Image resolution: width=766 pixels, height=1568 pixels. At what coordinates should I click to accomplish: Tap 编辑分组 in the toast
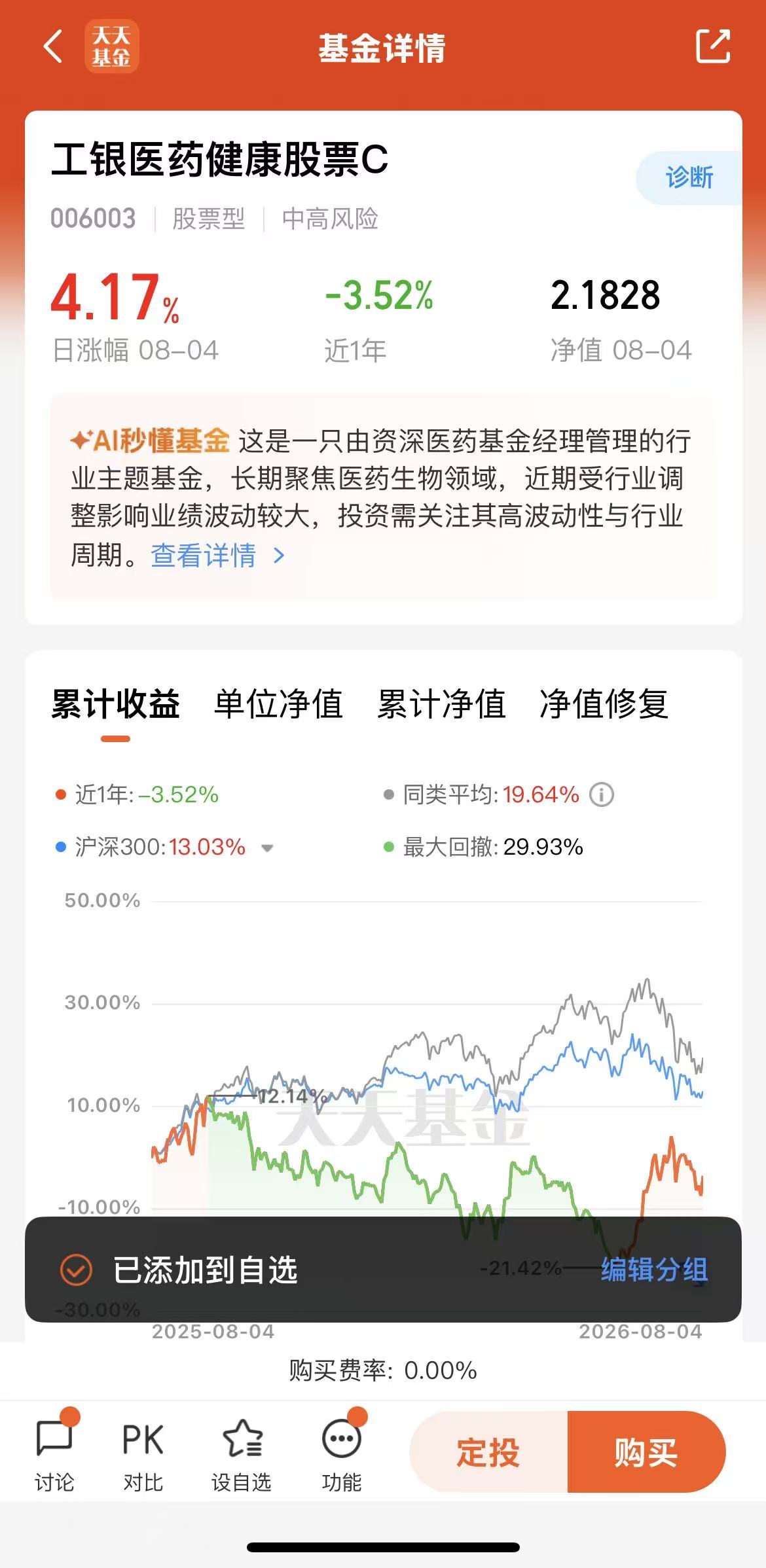click(x=654, y=1270)
